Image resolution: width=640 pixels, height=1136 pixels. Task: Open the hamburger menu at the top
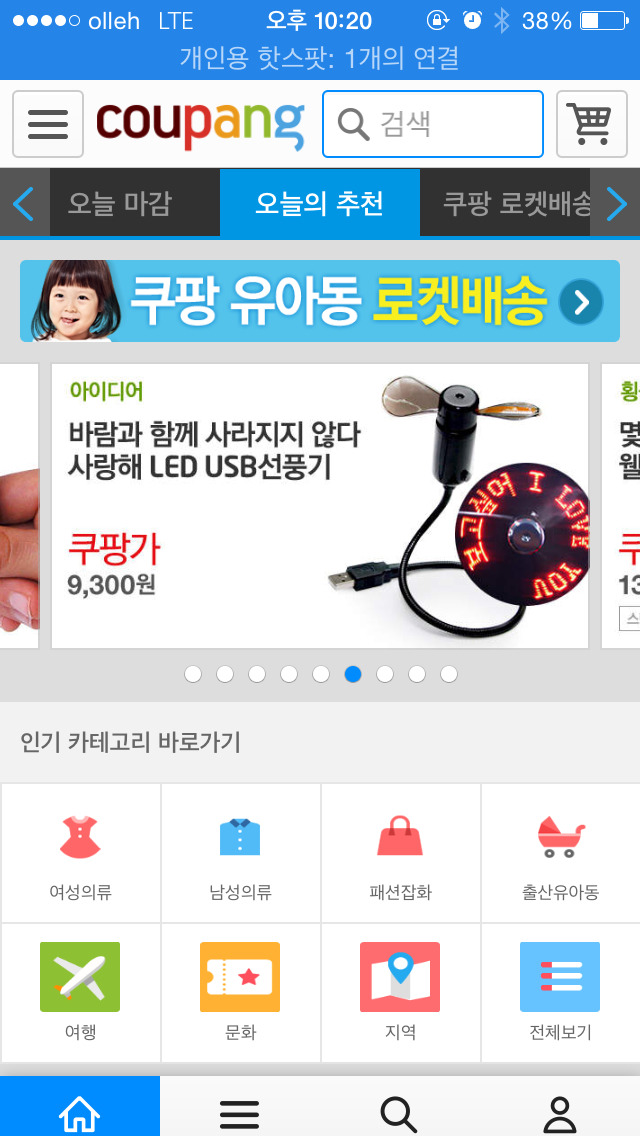pos(48,124)
